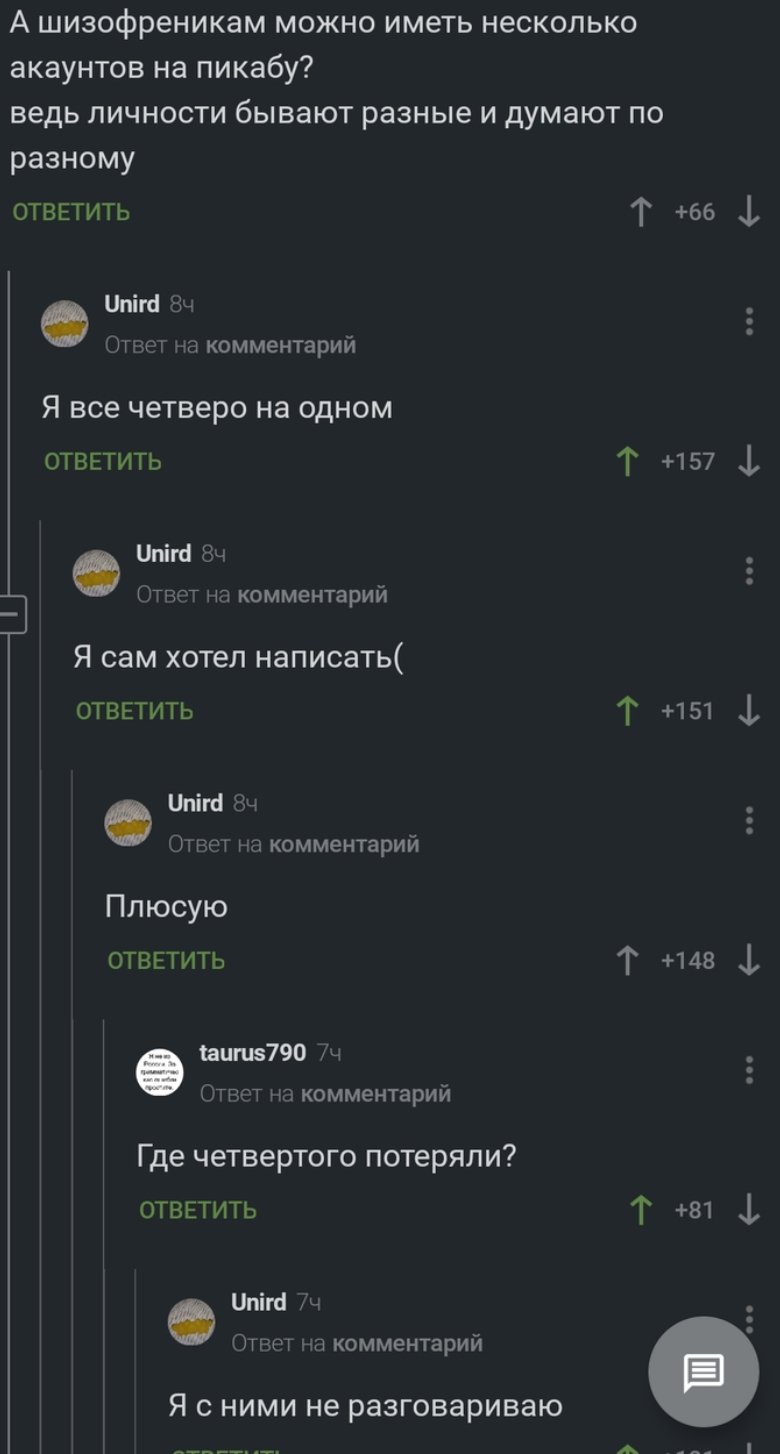780x1454 pixels.
Task: Collapse the comment thread with the minus box
Action: (x=11, y=614)
